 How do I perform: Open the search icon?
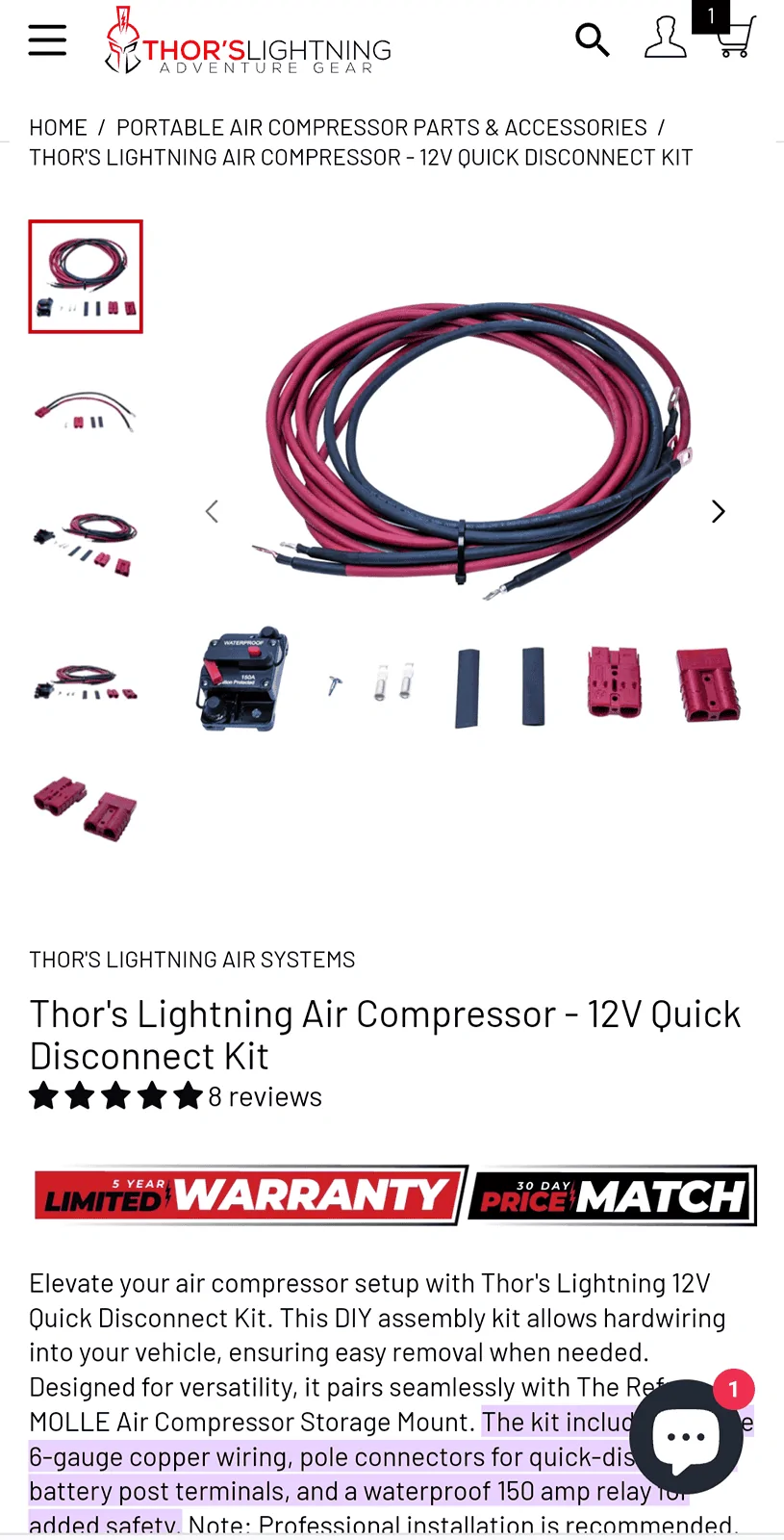[x=592, y=40]
